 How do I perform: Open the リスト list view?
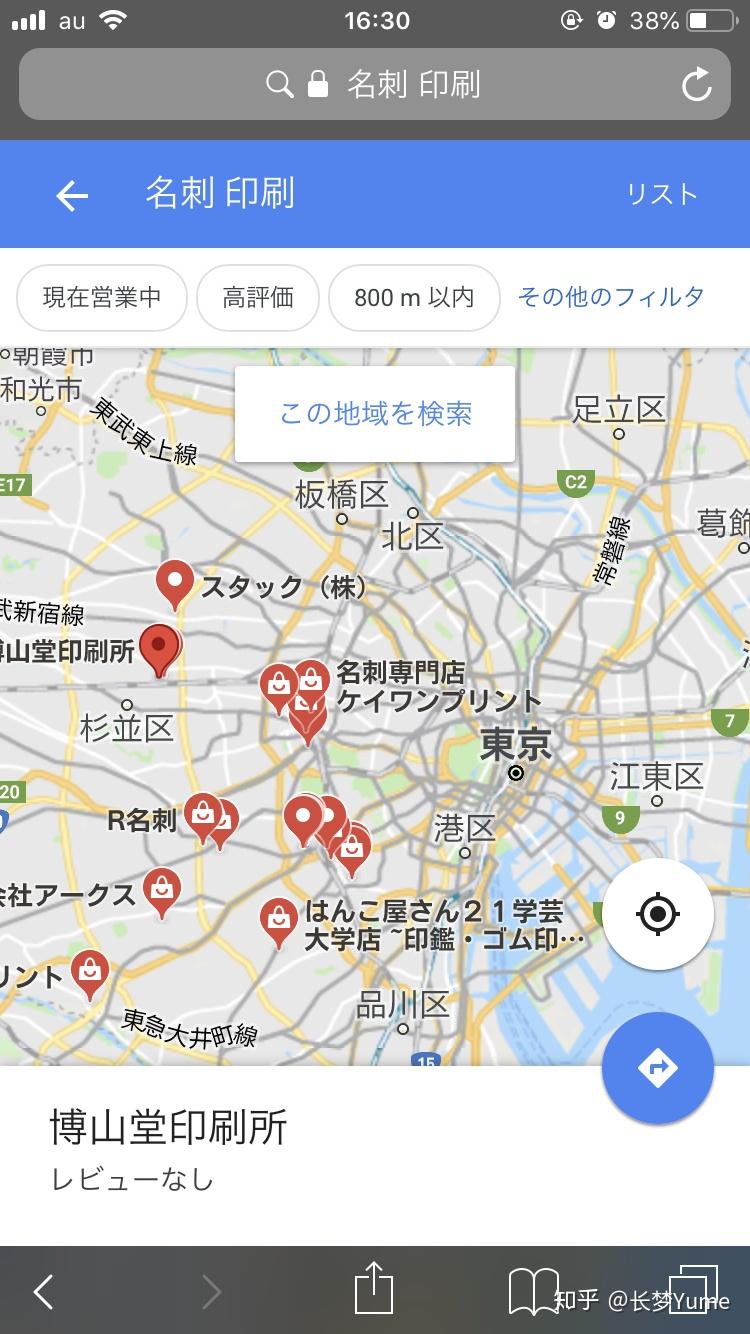coord(661,194)
